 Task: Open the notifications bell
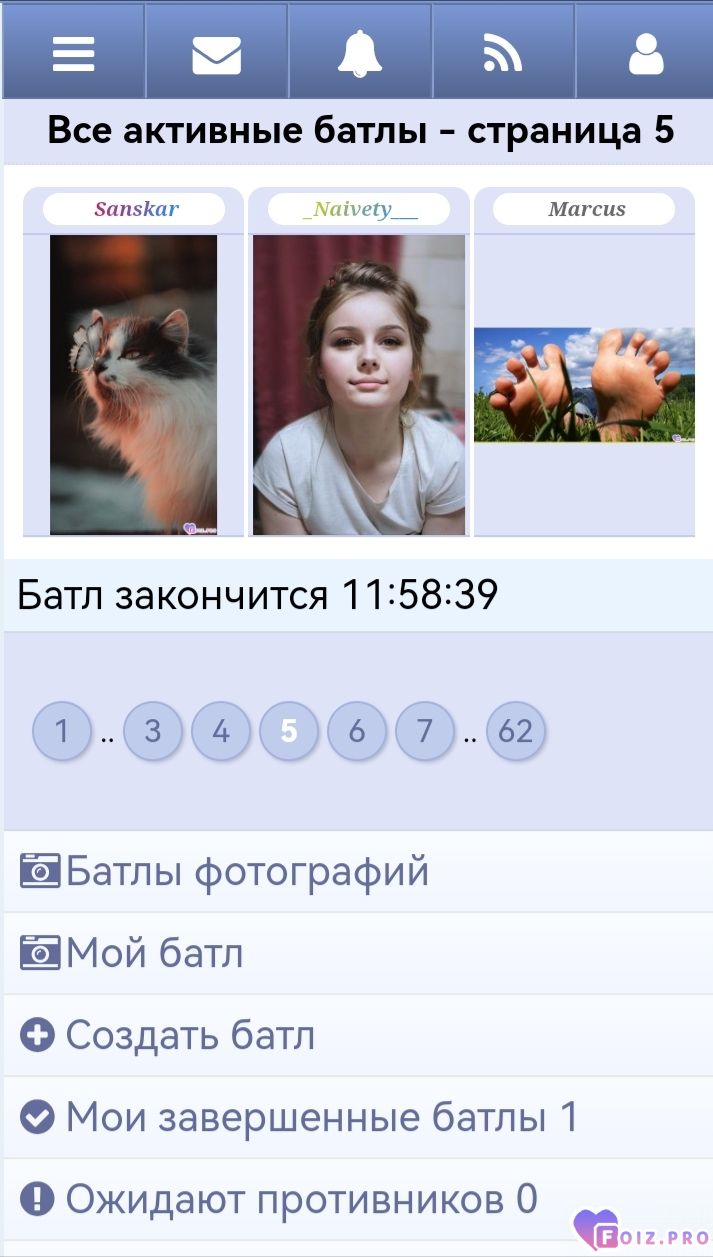(x=360, y=52)
